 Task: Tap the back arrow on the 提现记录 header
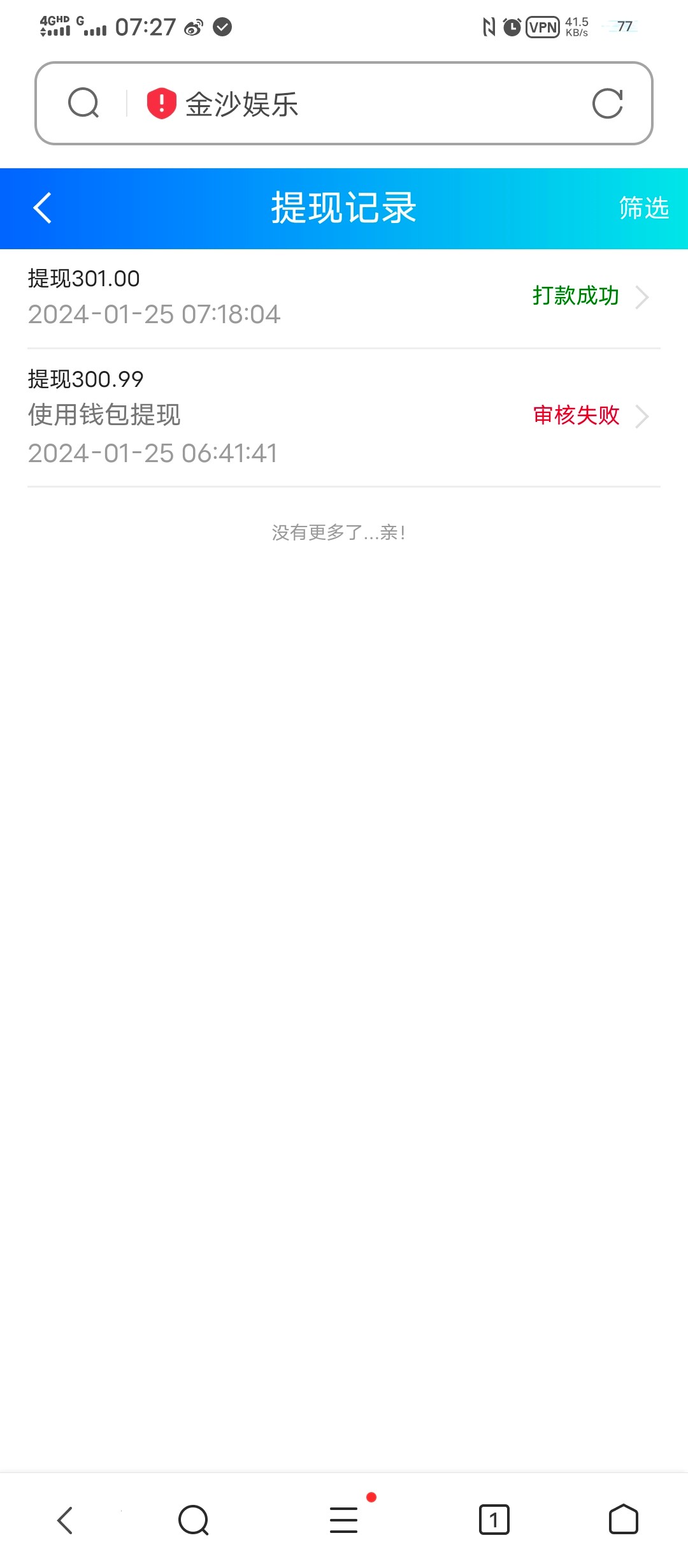(42, 208)
